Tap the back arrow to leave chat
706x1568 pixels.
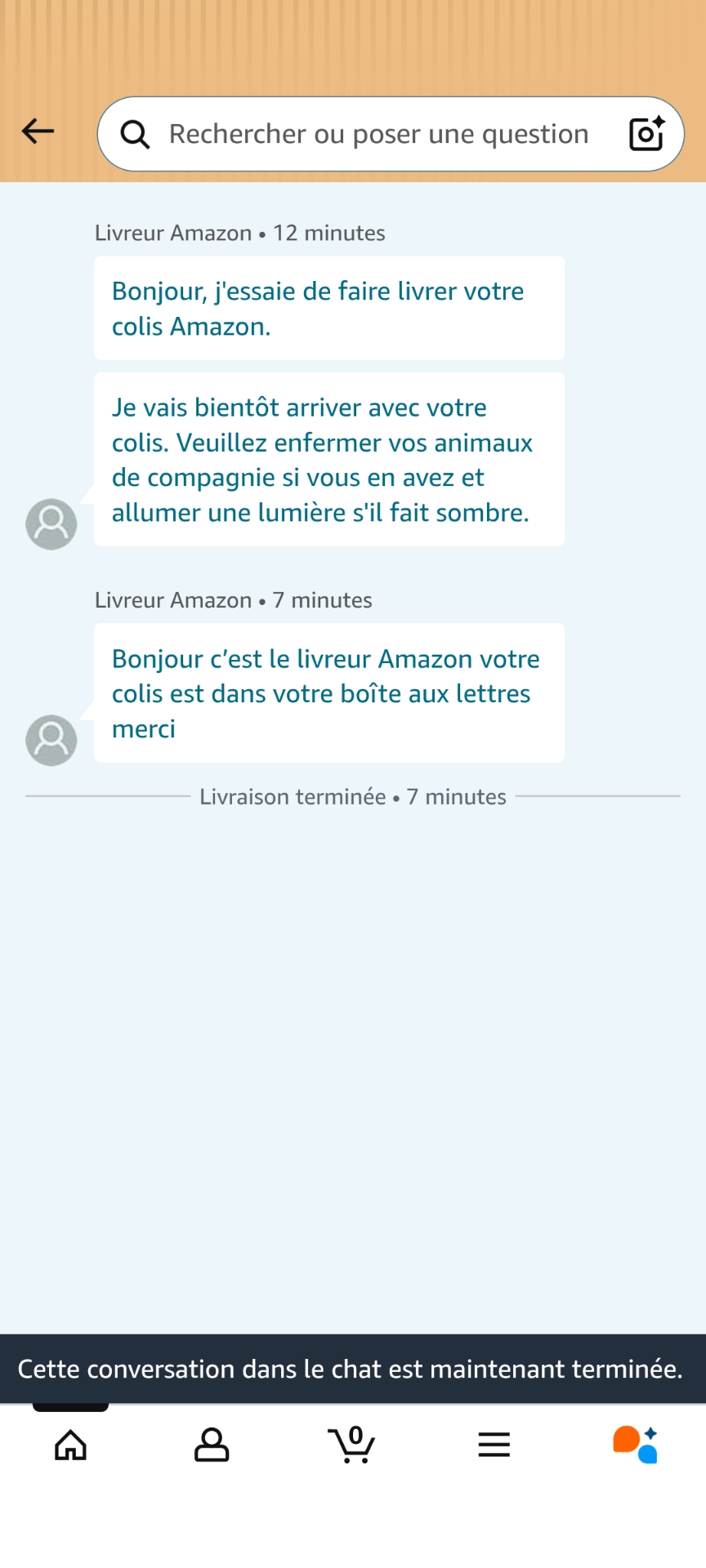point(37,131)
